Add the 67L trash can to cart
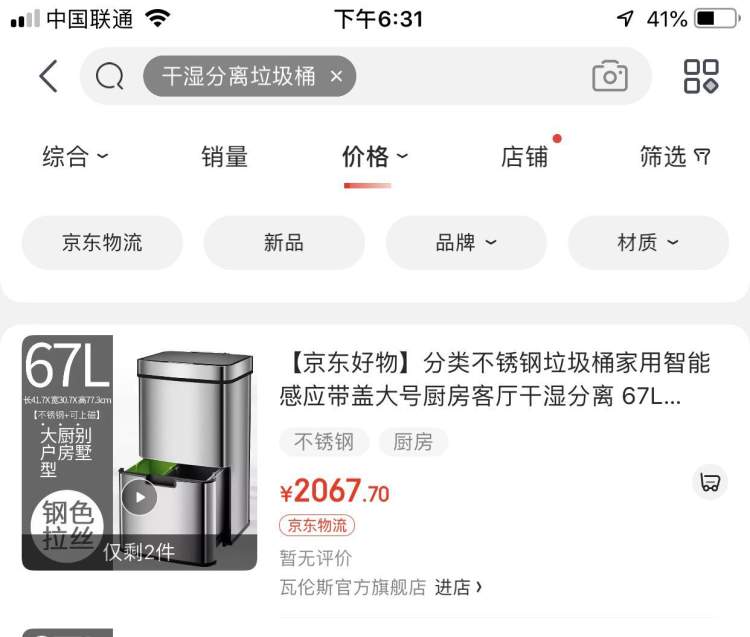This screenshot has height=637, width=750. pyautogui.click(x=709, y=483)
